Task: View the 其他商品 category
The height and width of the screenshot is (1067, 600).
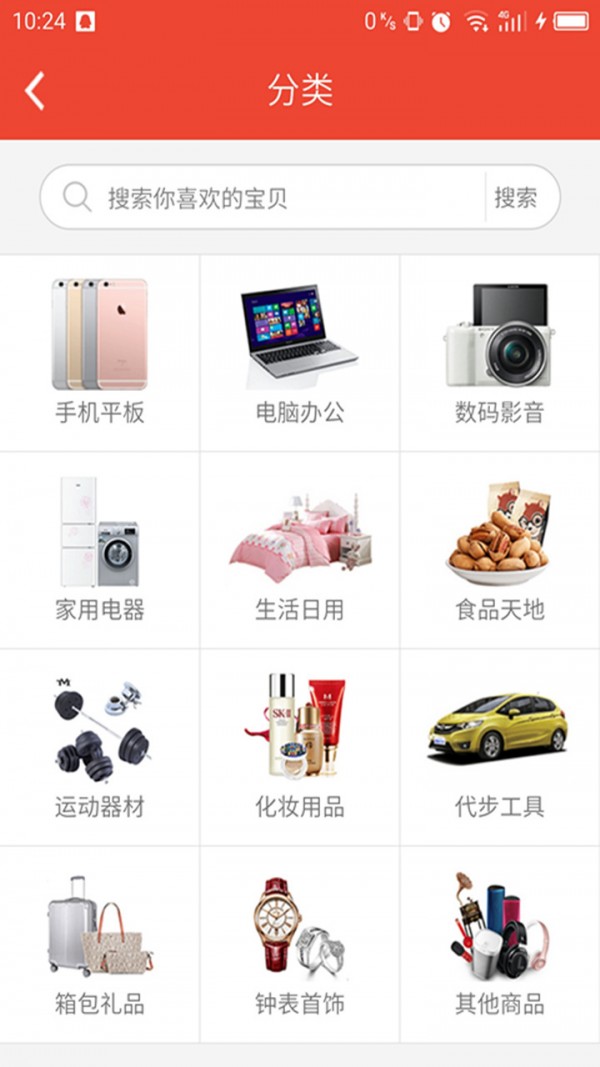Action: pos(500,943)
